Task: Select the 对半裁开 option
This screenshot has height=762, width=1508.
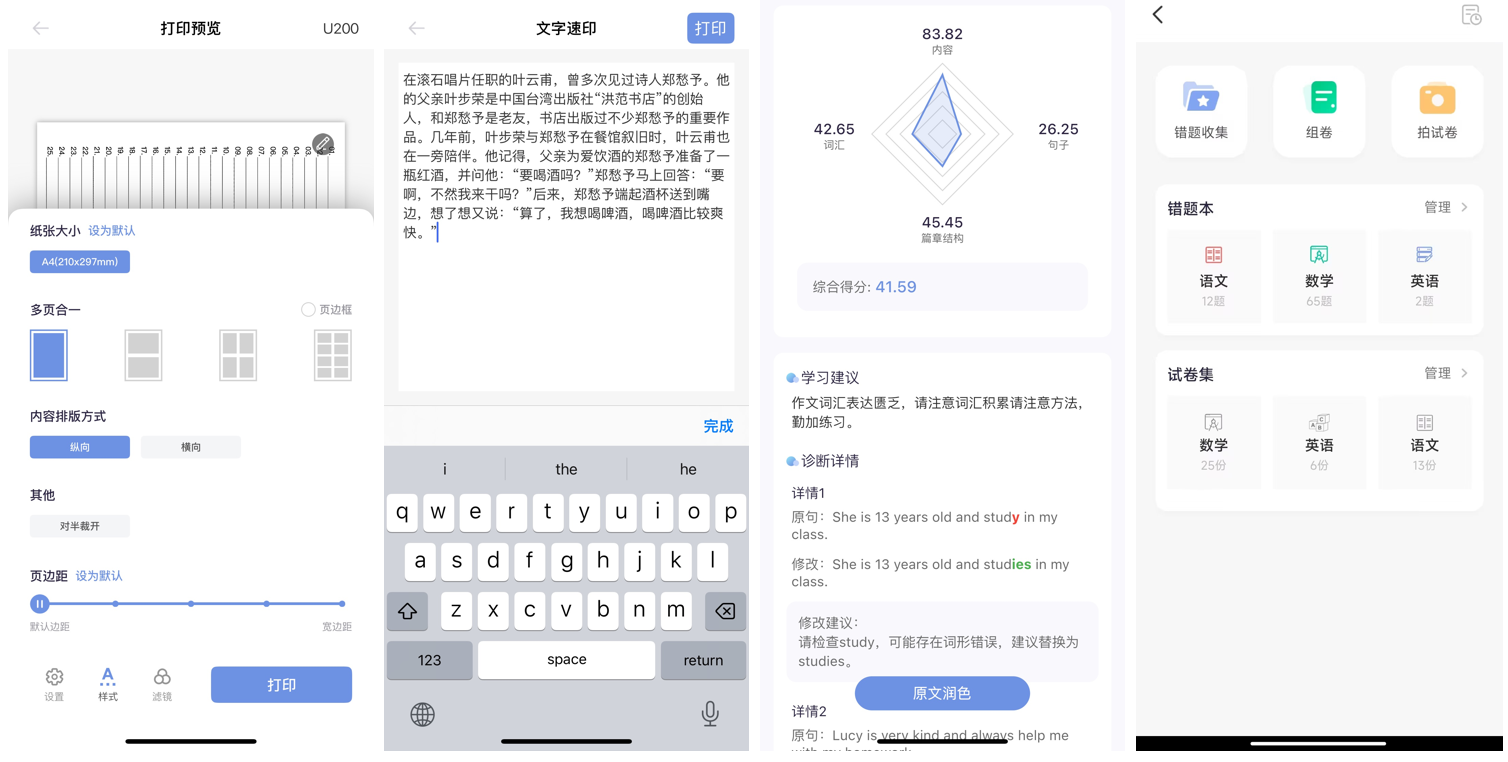Action: coord(80,526)
